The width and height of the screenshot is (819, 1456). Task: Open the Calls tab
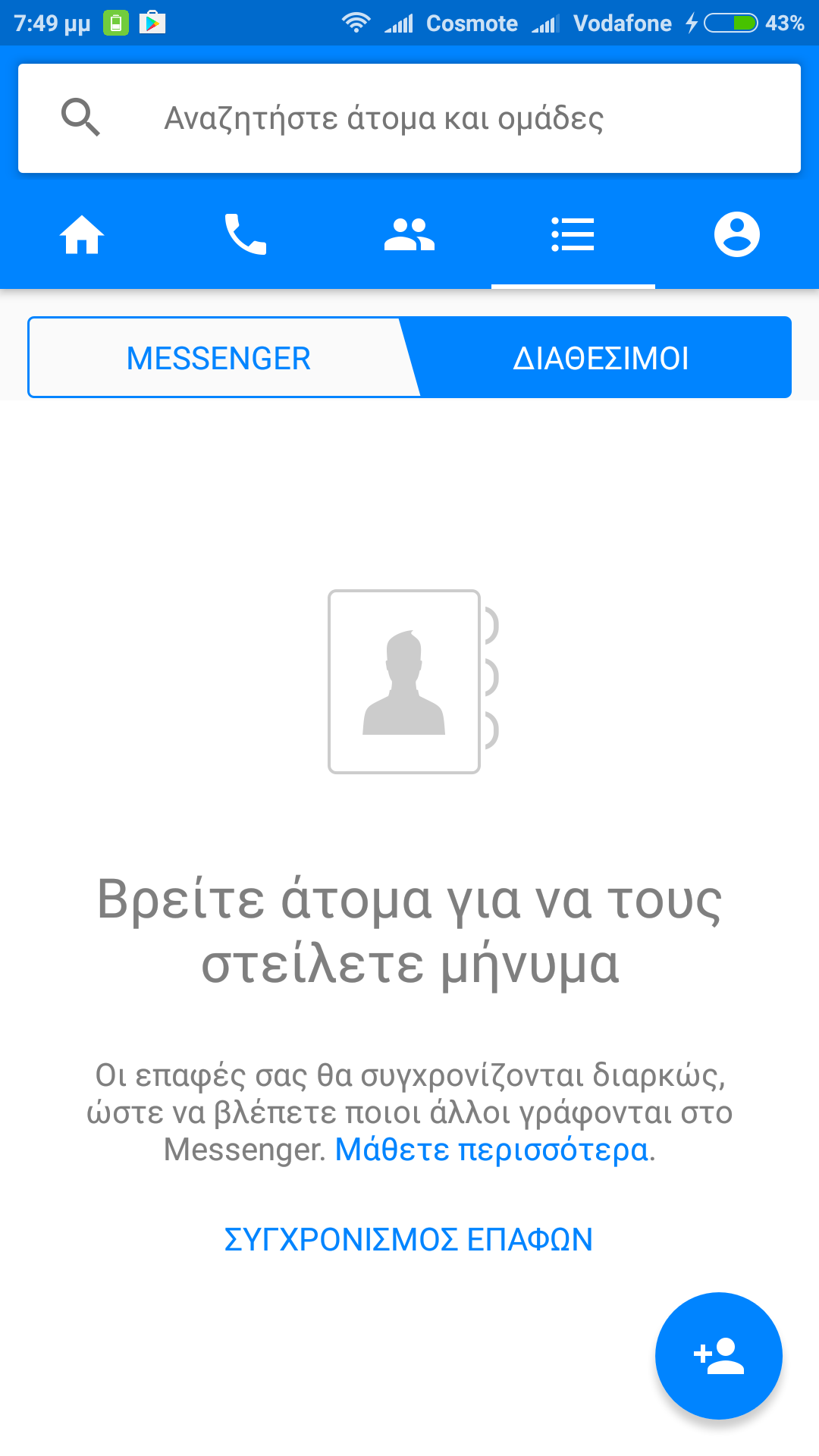click(x=246, y=234)
